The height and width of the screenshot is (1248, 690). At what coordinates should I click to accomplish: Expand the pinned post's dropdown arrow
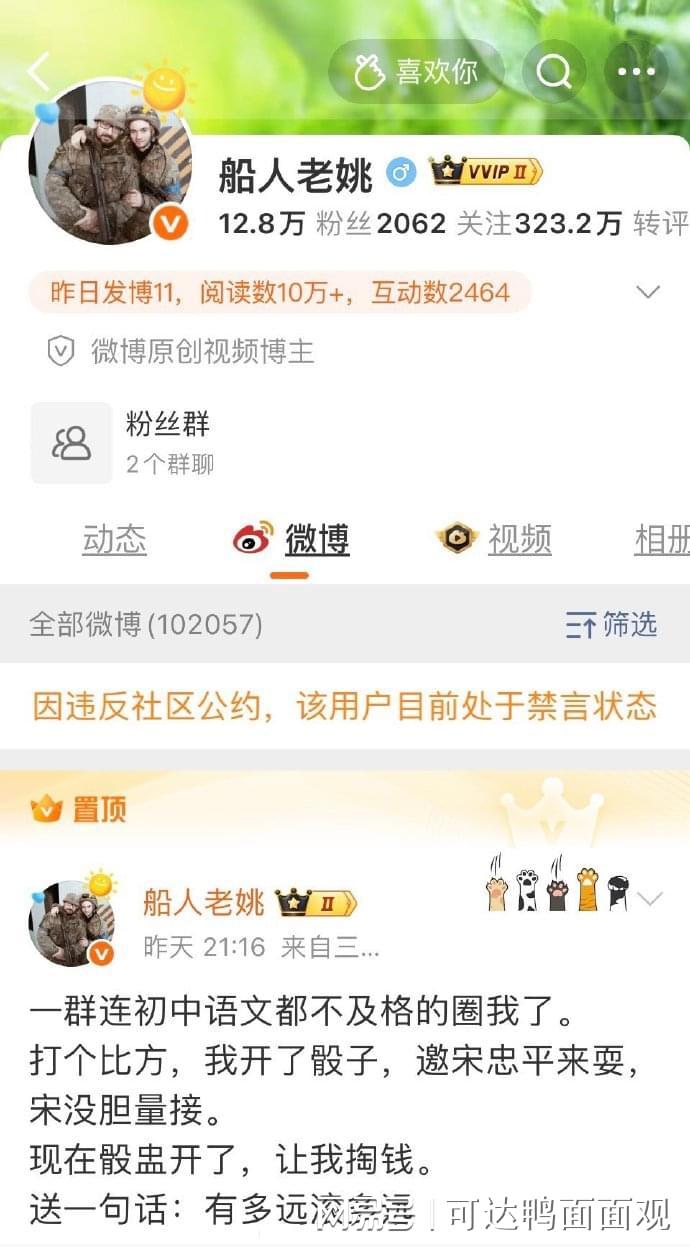(650, 899)
